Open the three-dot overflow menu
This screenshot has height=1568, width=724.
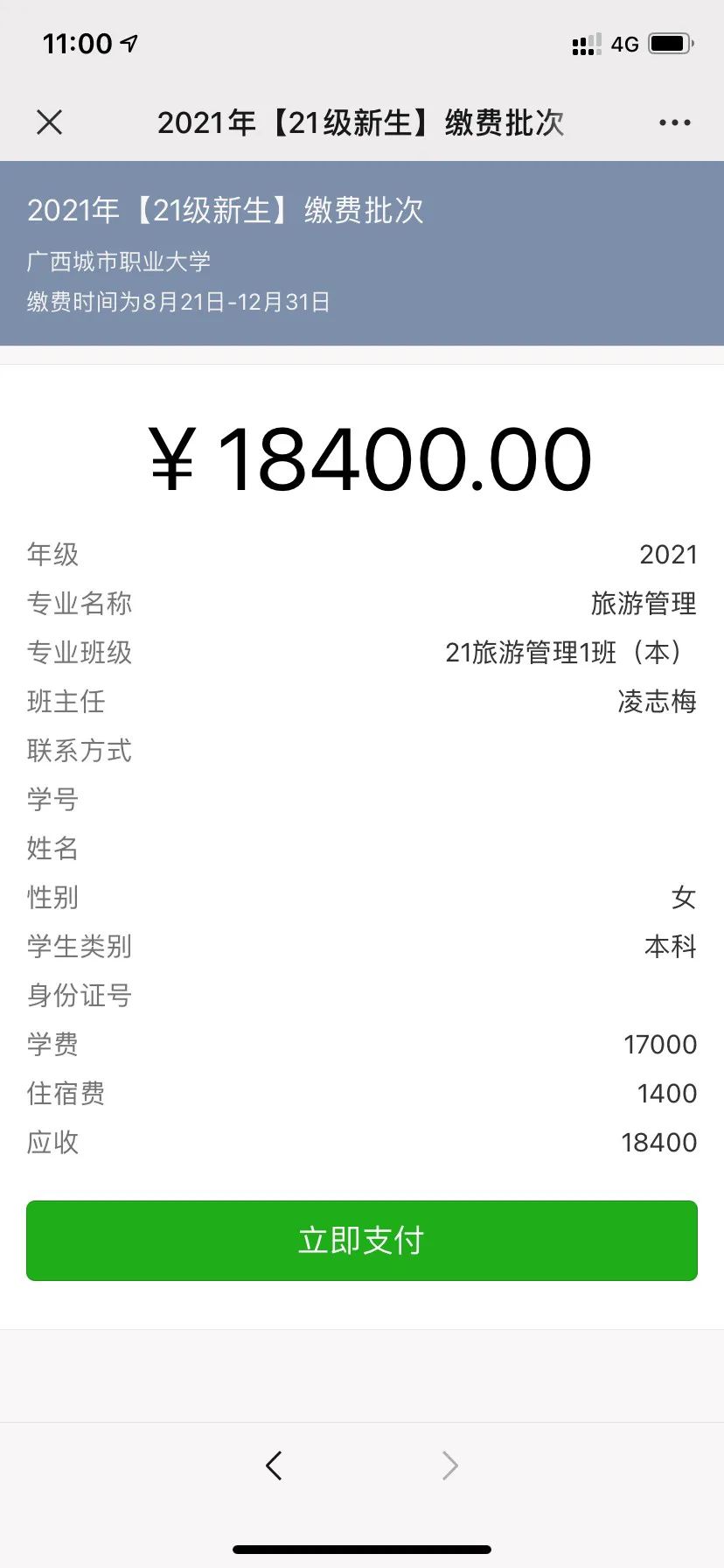click(674, 122)
